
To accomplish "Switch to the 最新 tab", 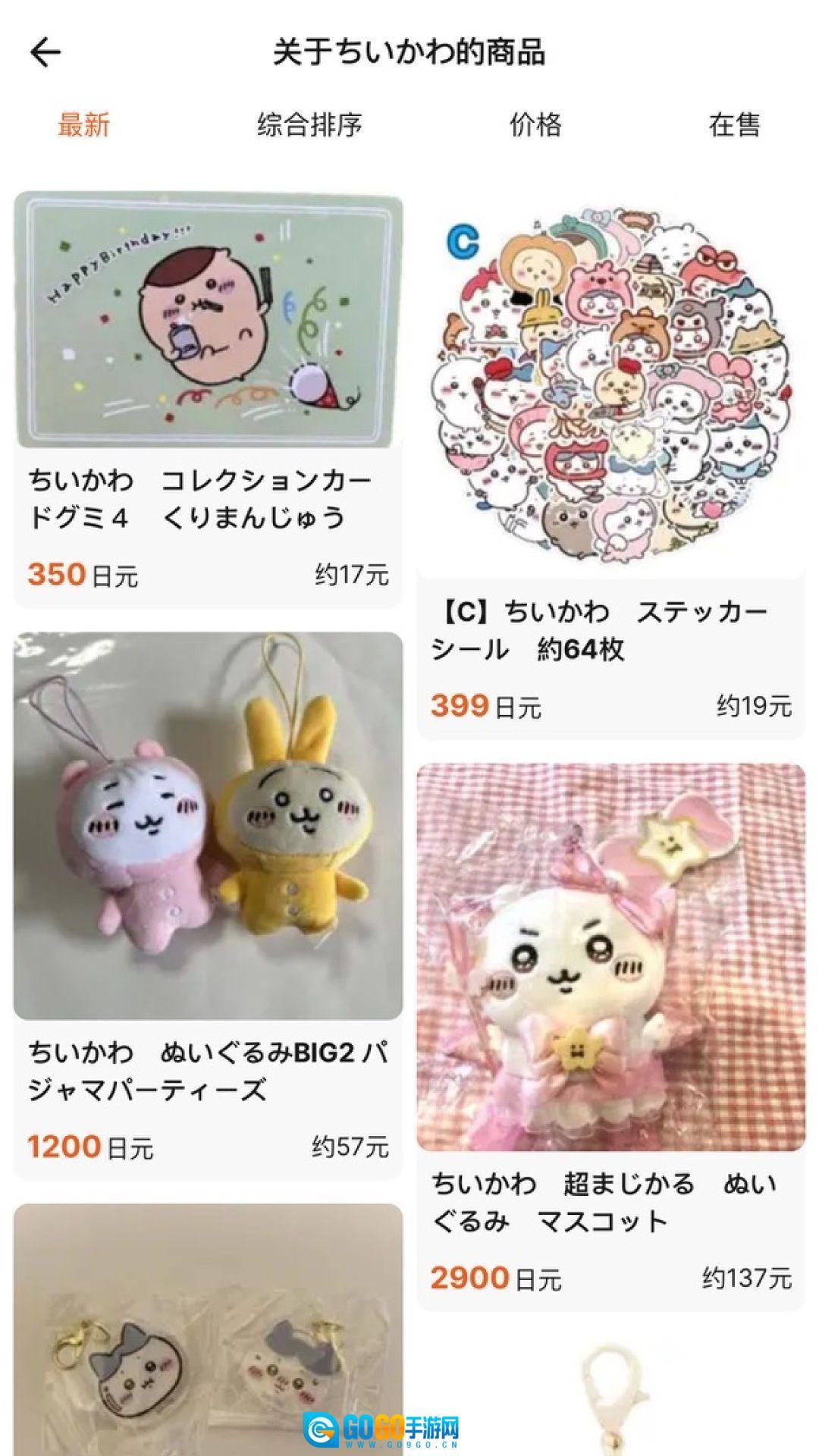I will pyautogui.click(x=84, y=125).
